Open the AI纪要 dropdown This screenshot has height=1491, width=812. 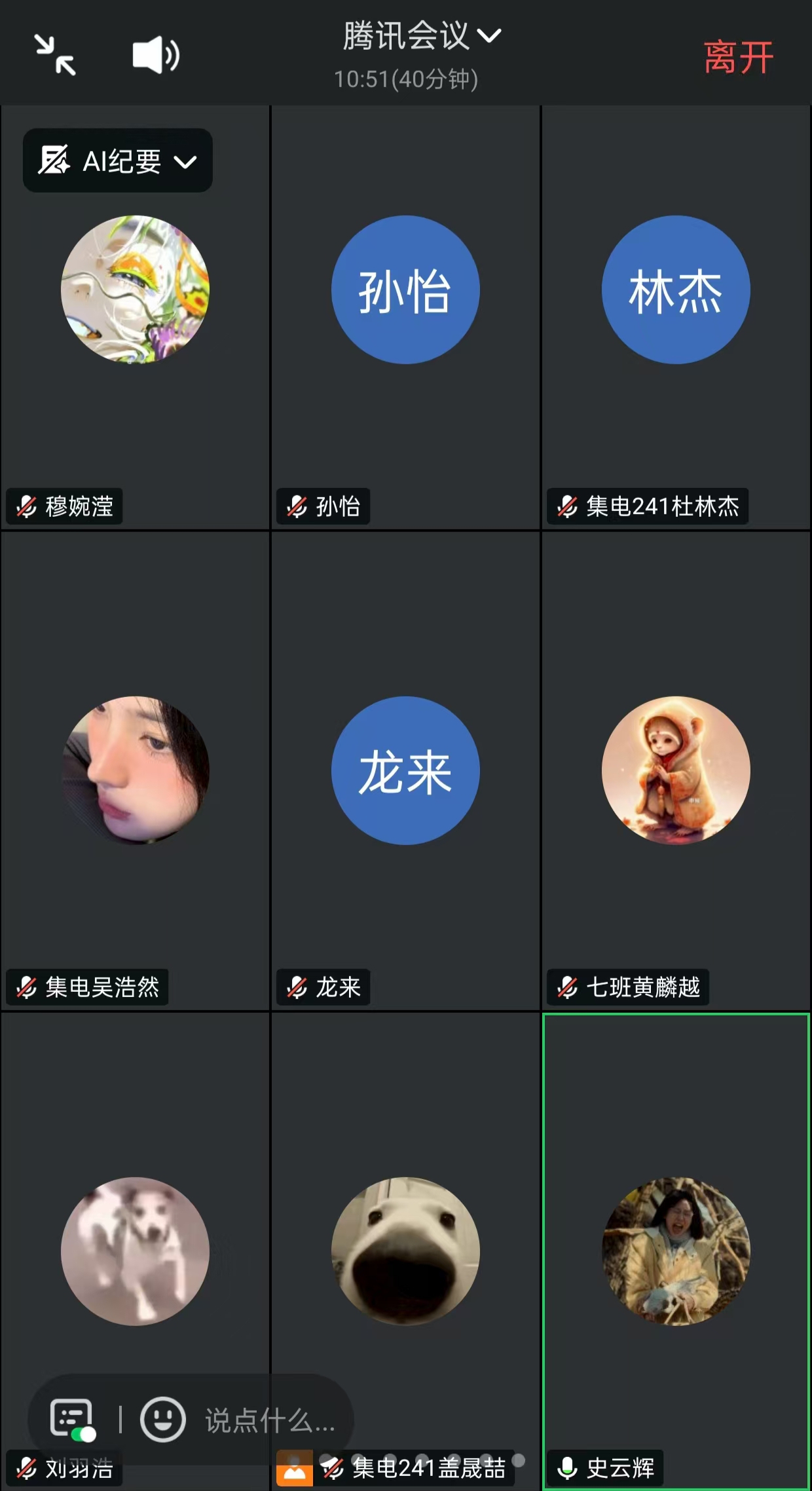[118, 161]
